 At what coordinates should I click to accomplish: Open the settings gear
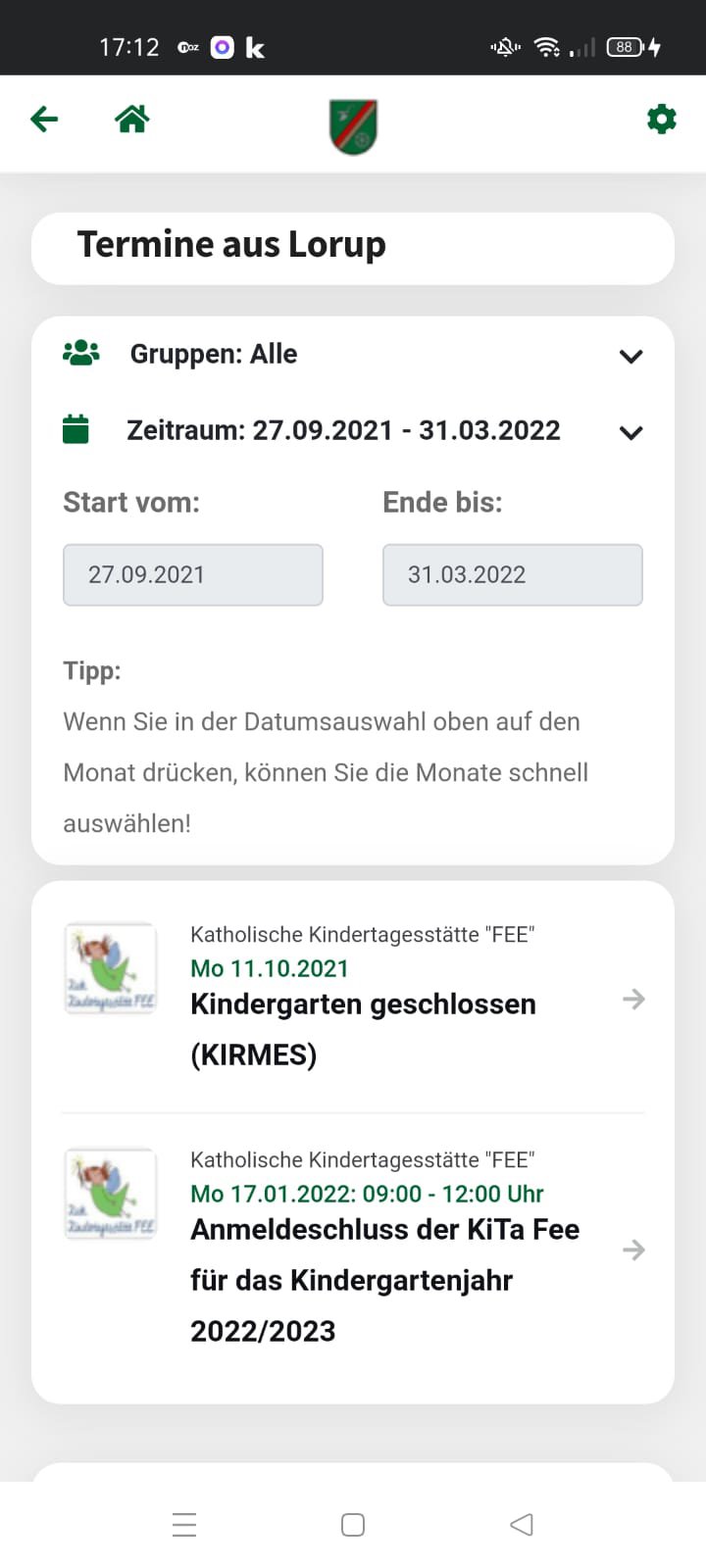tap(662, 120)
